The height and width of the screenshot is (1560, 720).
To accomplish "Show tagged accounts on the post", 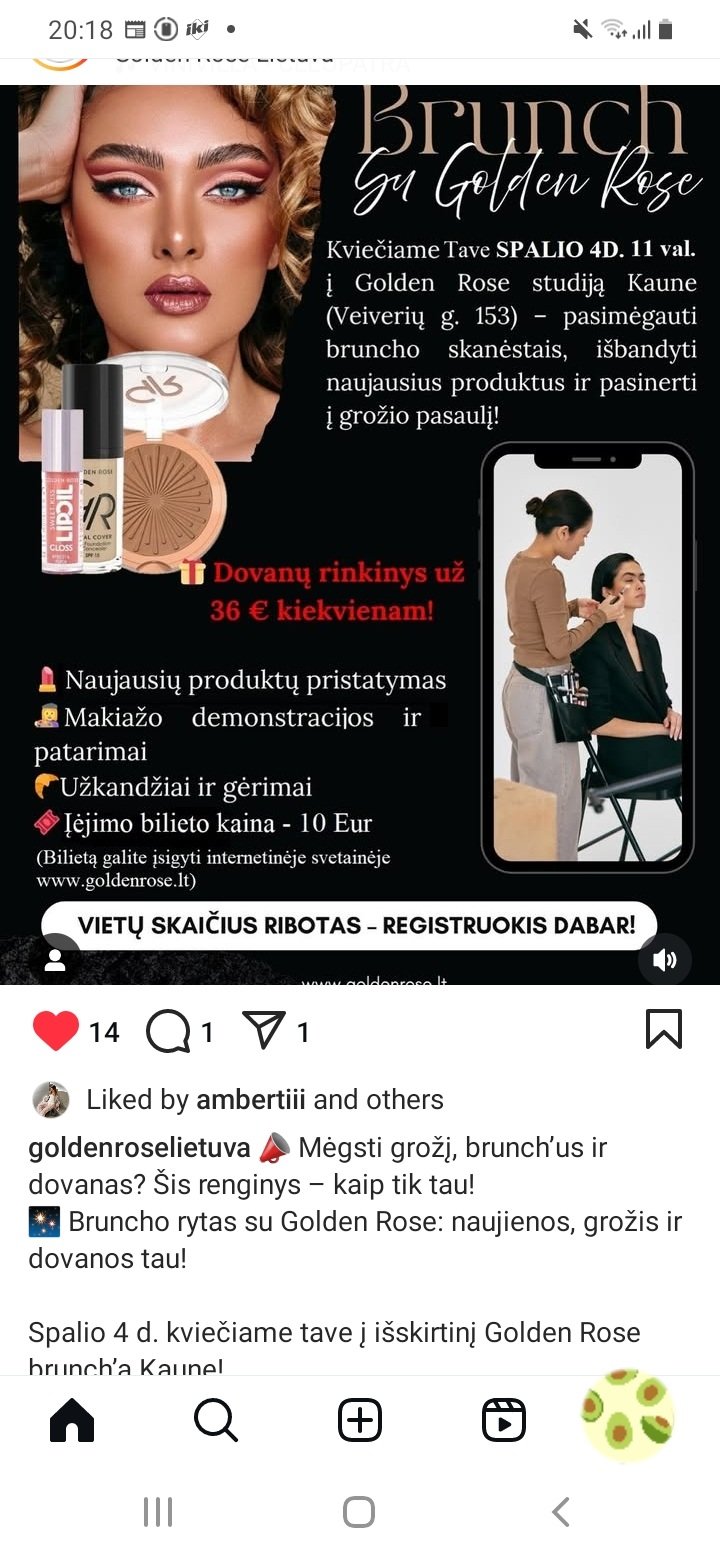I will tap(55, 960).
